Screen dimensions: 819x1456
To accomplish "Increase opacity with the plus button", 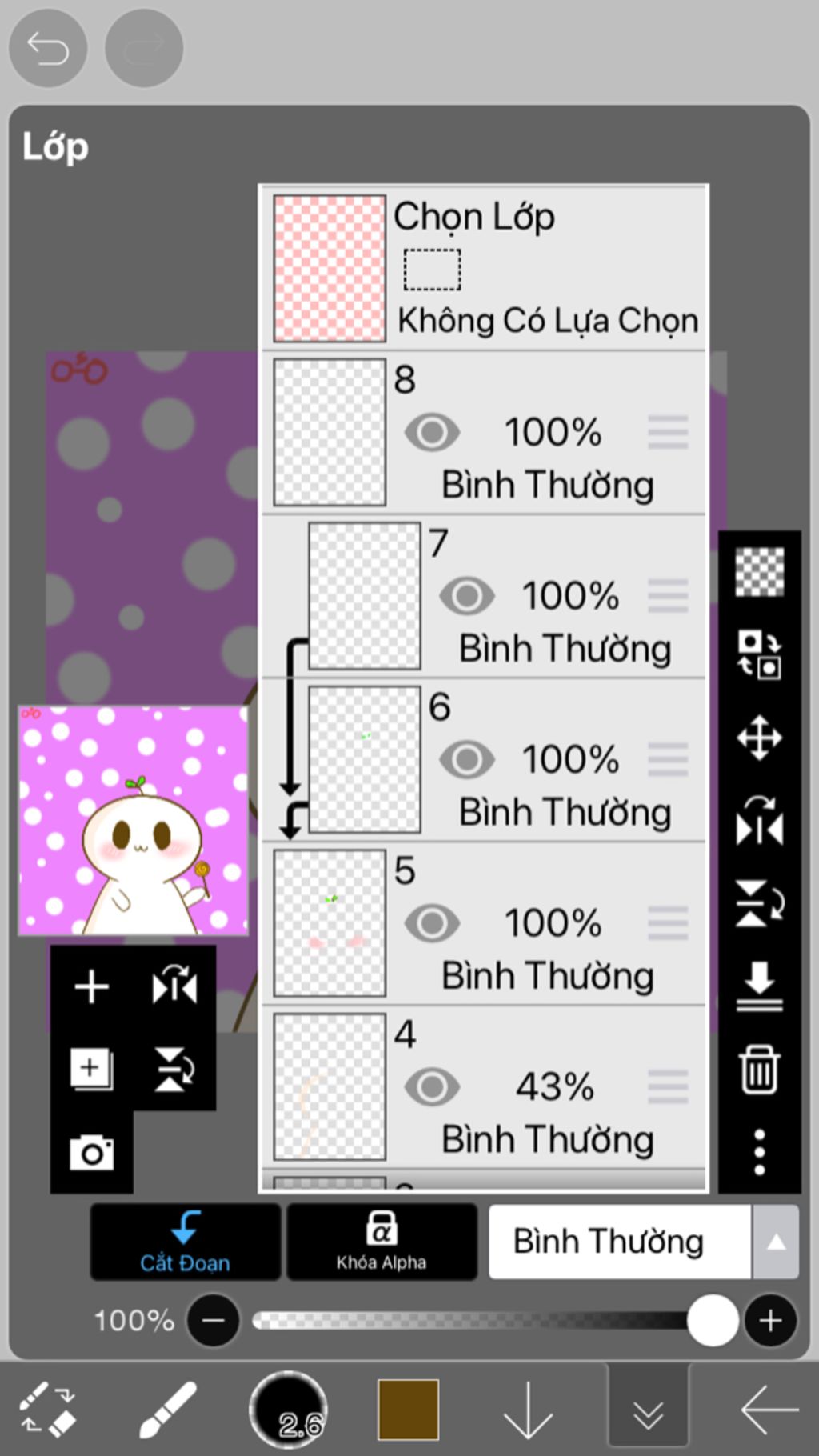I will 770,1320.
